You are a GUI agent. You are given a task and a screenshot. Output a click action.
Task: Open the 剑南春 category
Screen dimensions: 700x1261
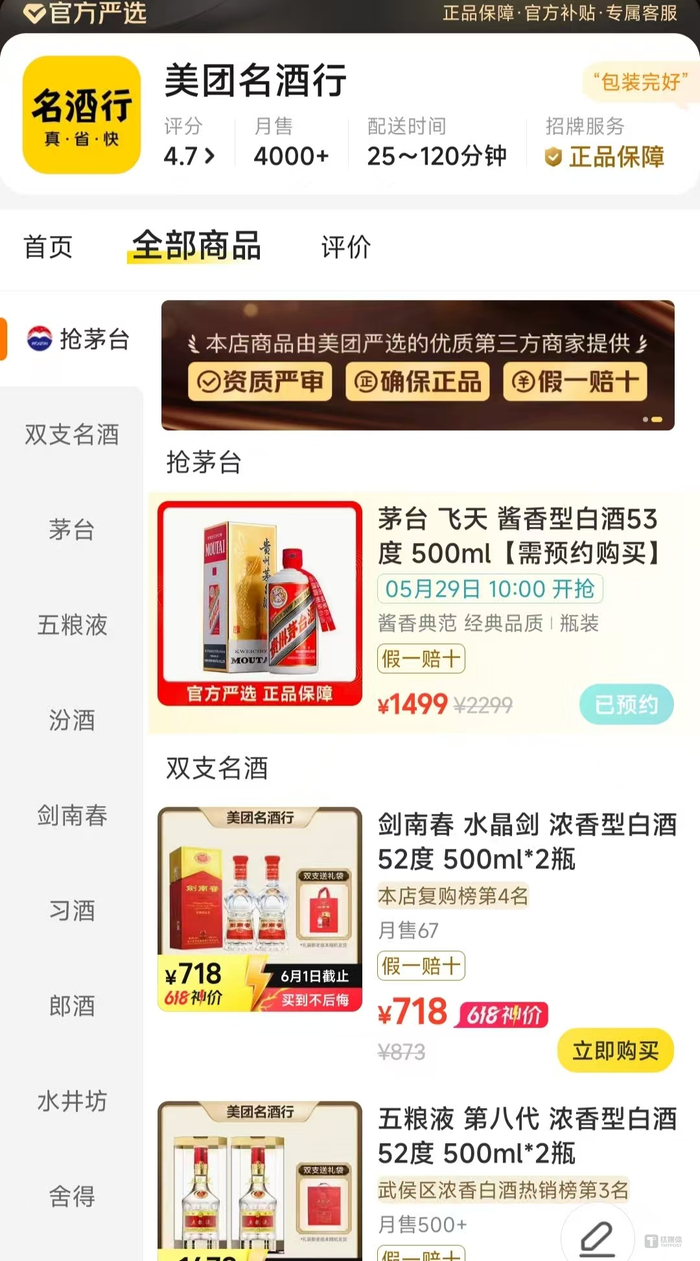(72, 815)
